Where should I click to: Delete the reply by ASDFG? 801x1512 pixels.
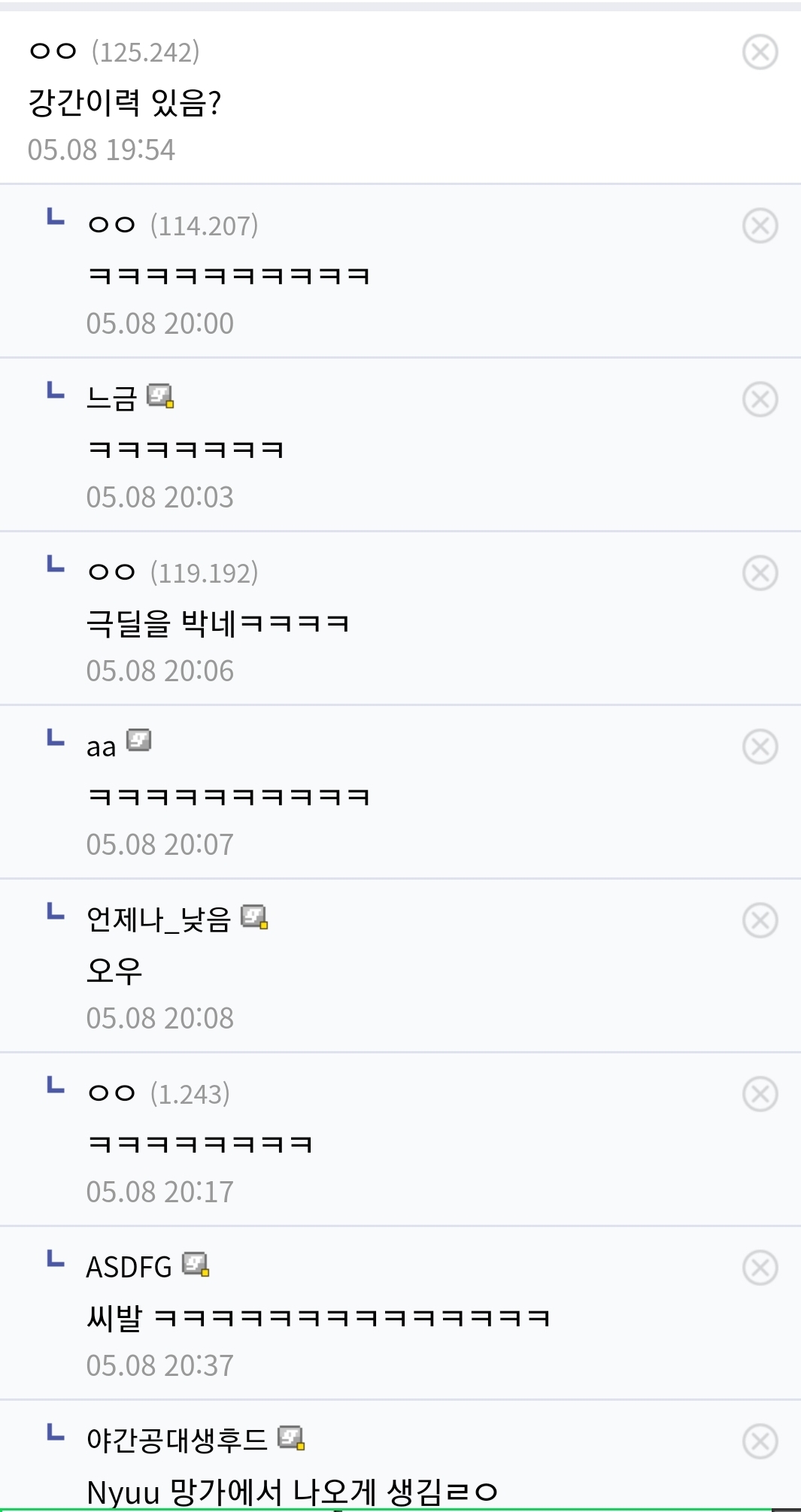[760, 1268]
